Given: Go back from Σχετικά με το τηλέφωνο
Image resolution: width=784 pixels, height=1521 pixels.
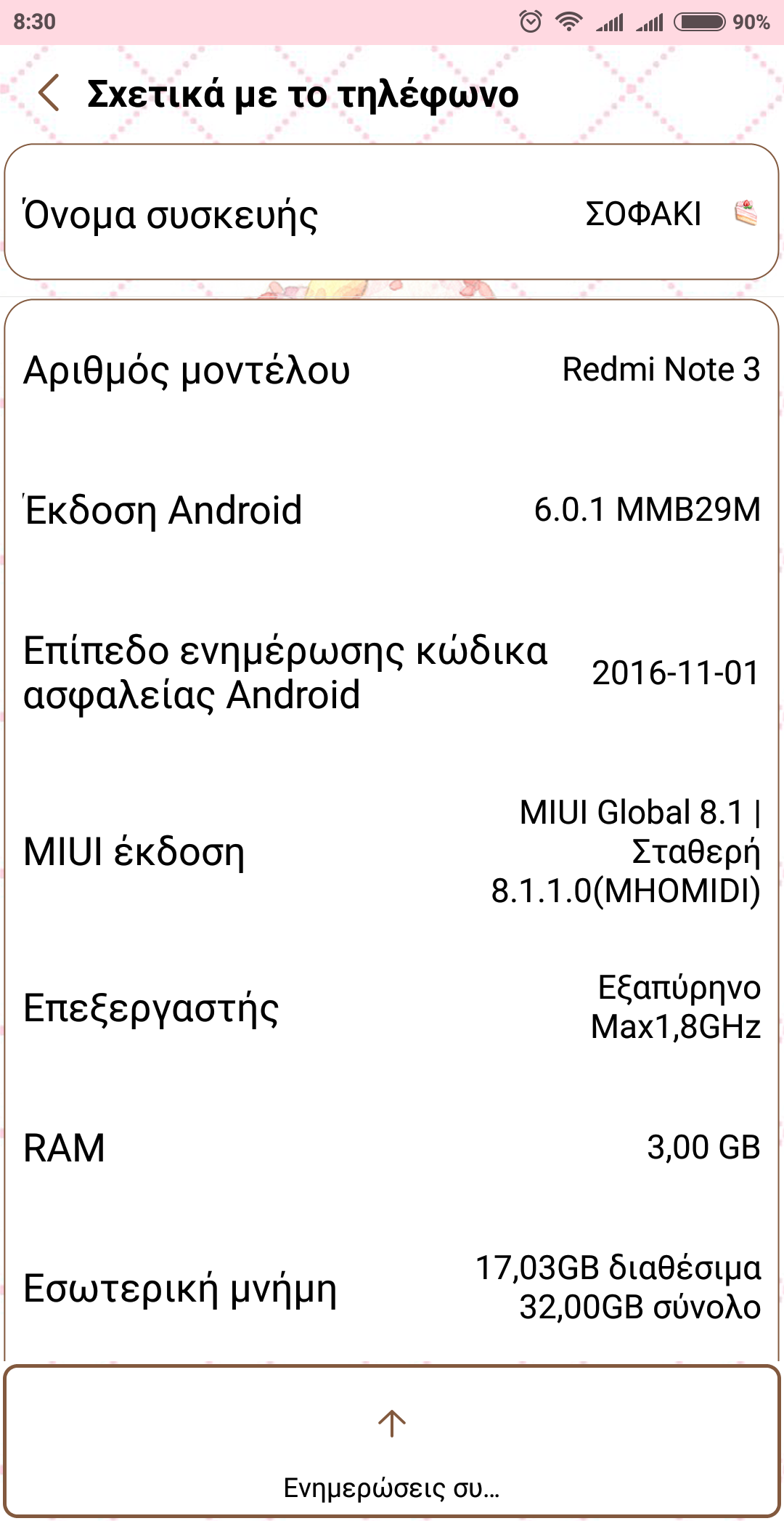Looking at the screenshot, I should tap(49, 94).
